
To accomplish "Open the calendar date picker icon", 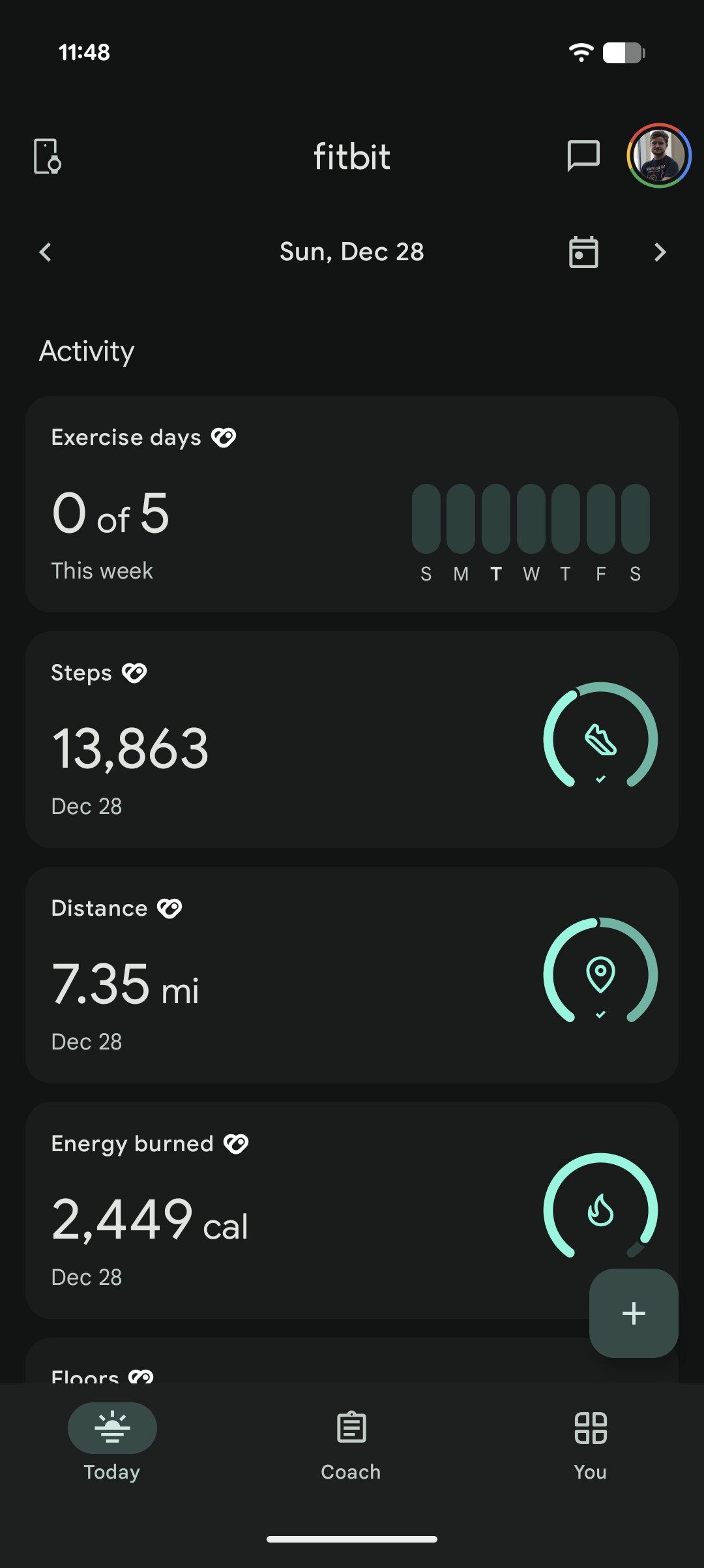I will pyautogui.click(x=582, y=252).
